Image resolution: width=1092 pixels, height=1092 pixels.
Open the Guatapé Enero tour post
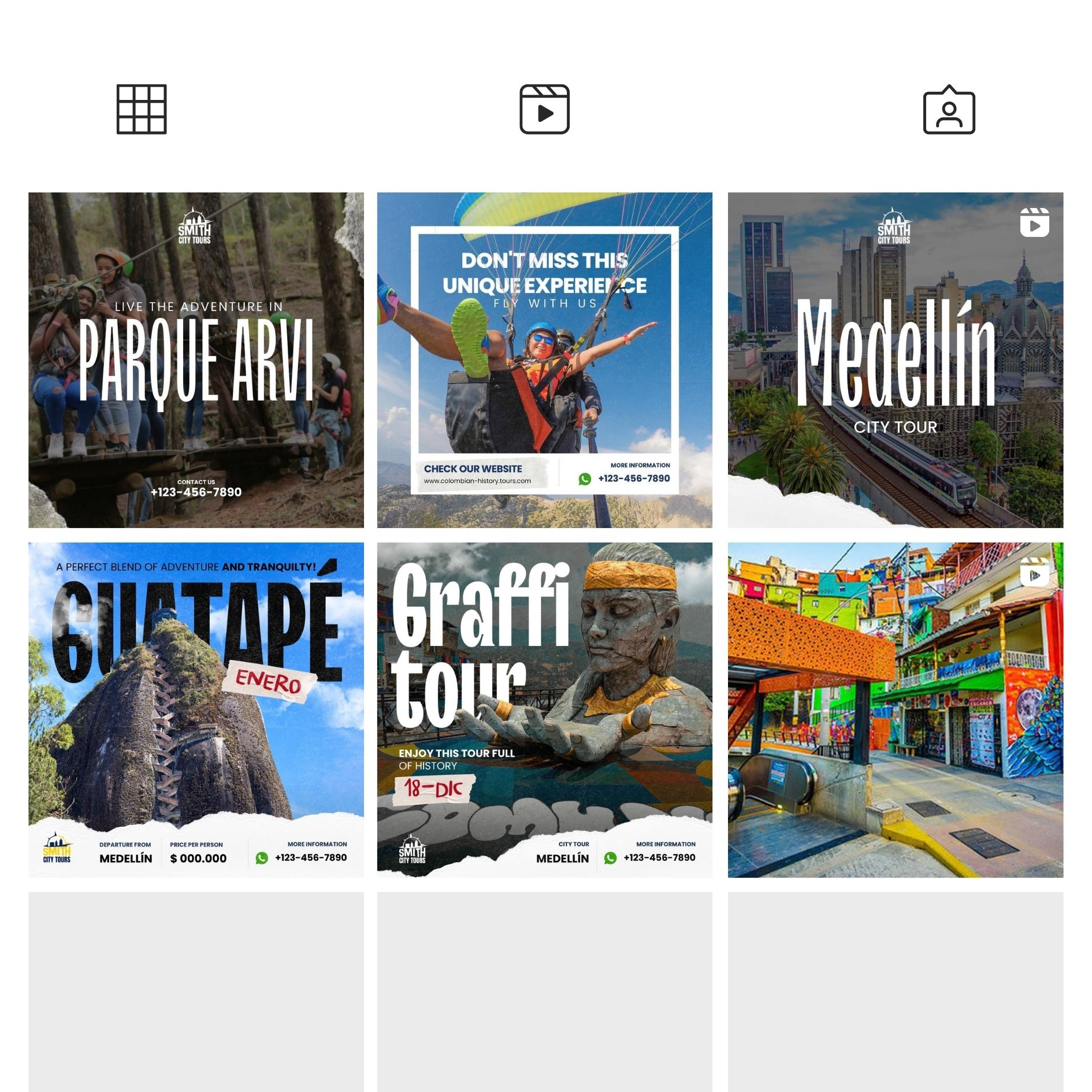click(x=196, y=710)
